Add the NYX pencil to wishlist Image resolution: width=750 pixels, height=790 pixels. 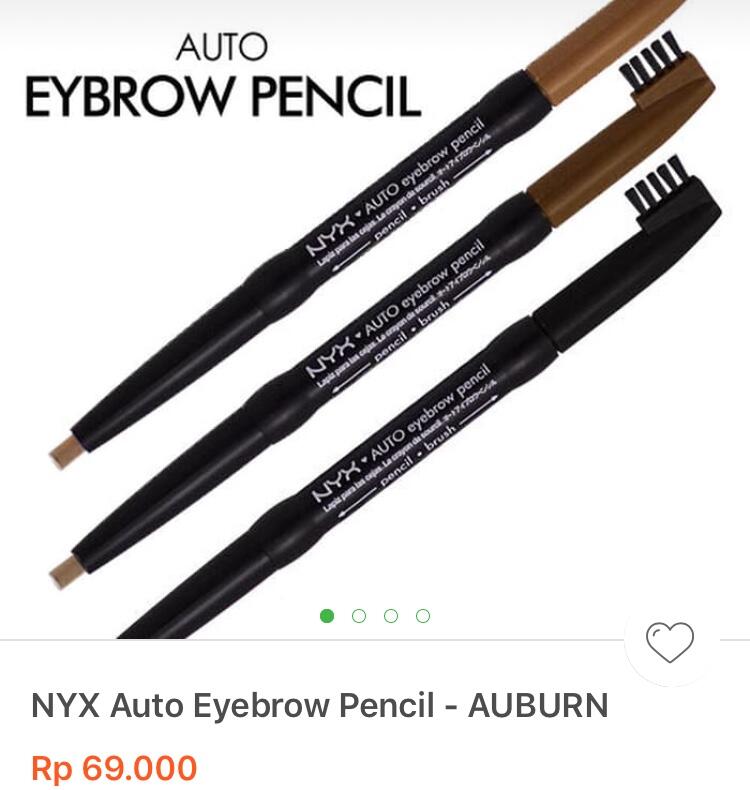[x=669, y=641]
